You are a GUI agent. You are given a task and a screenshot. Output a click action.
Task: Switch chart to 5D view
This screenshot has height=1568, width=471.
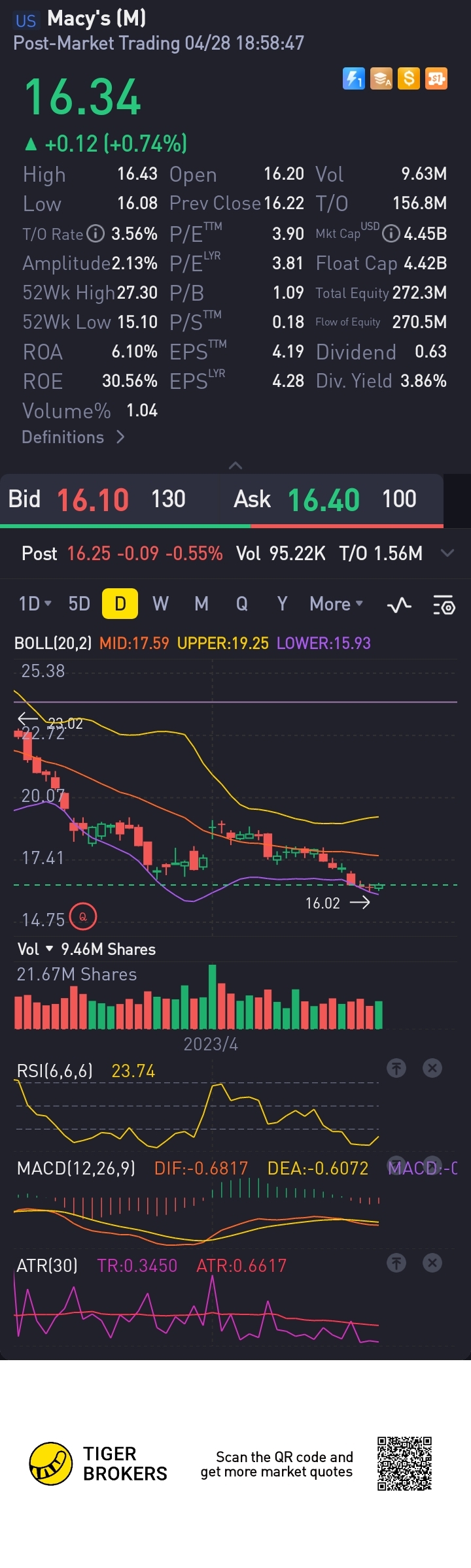pos(79,604)
